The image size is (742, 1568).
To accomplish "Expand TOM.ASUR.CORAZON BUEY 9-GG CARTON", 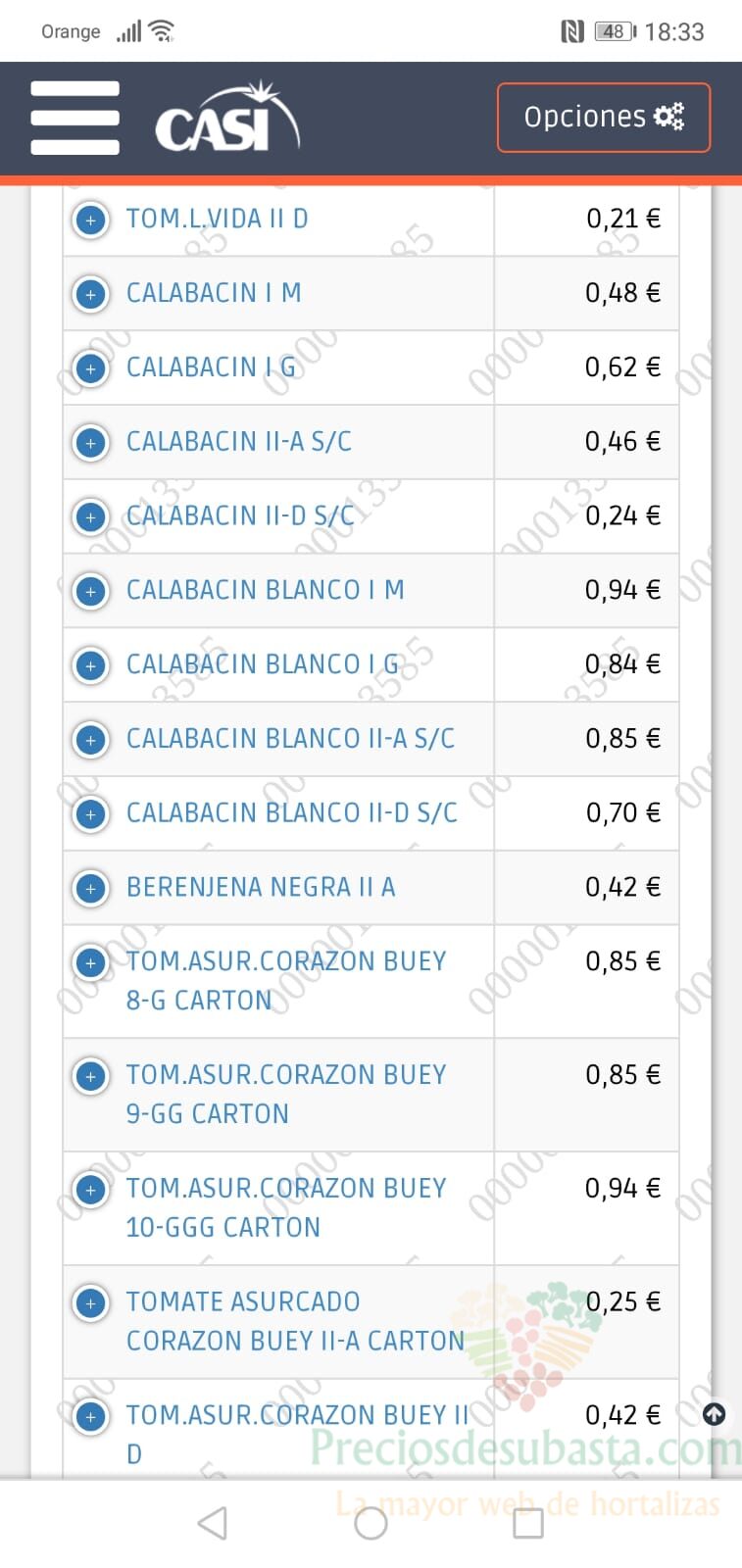I will pyautogui.click(x=91, y=1076).
